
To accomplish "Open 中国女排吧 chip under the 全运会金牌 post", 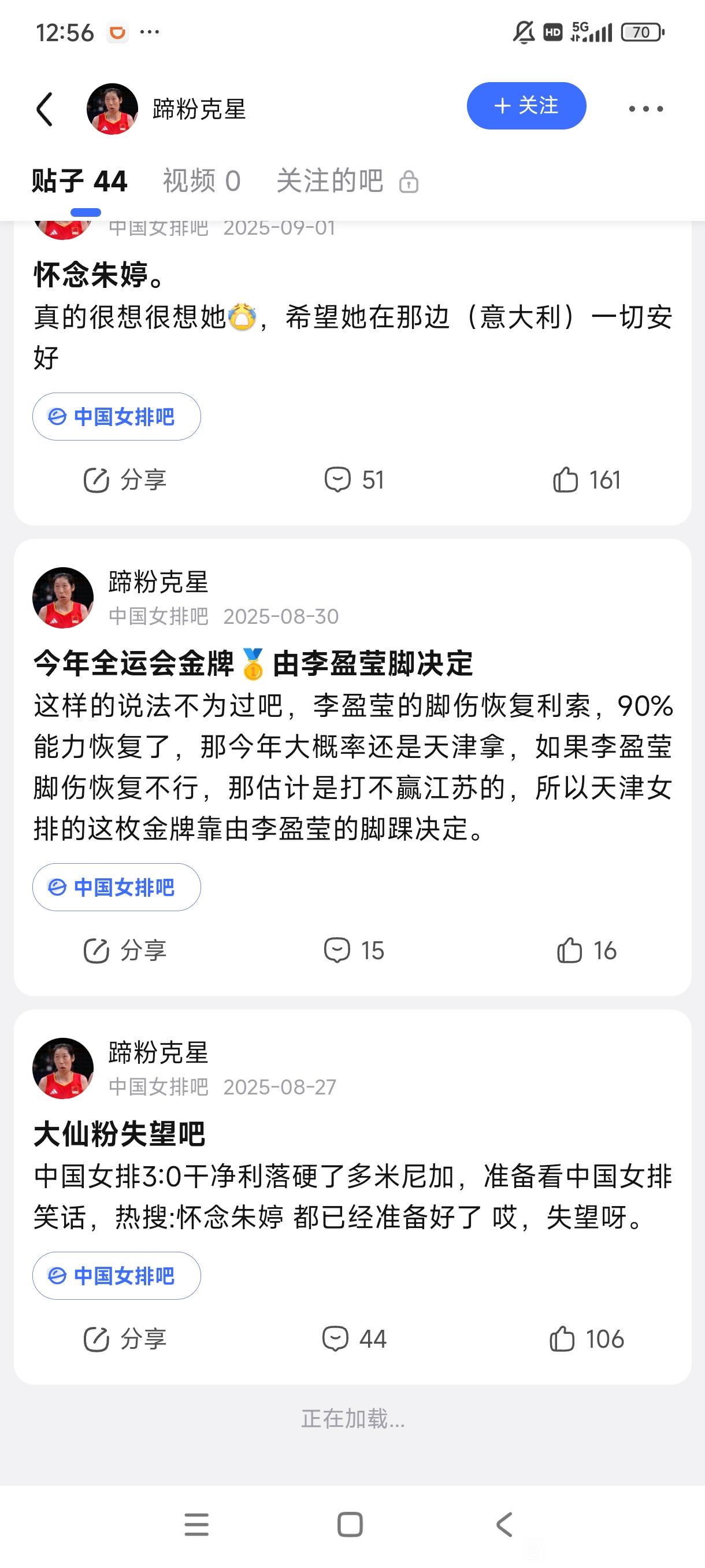I will point(116,887).
